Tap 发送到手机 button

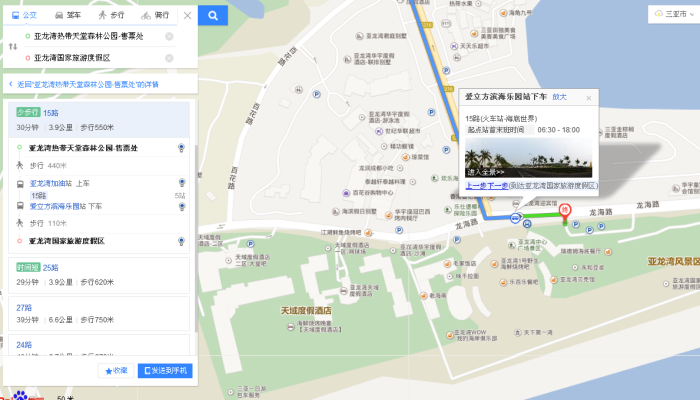pos(166,370)
